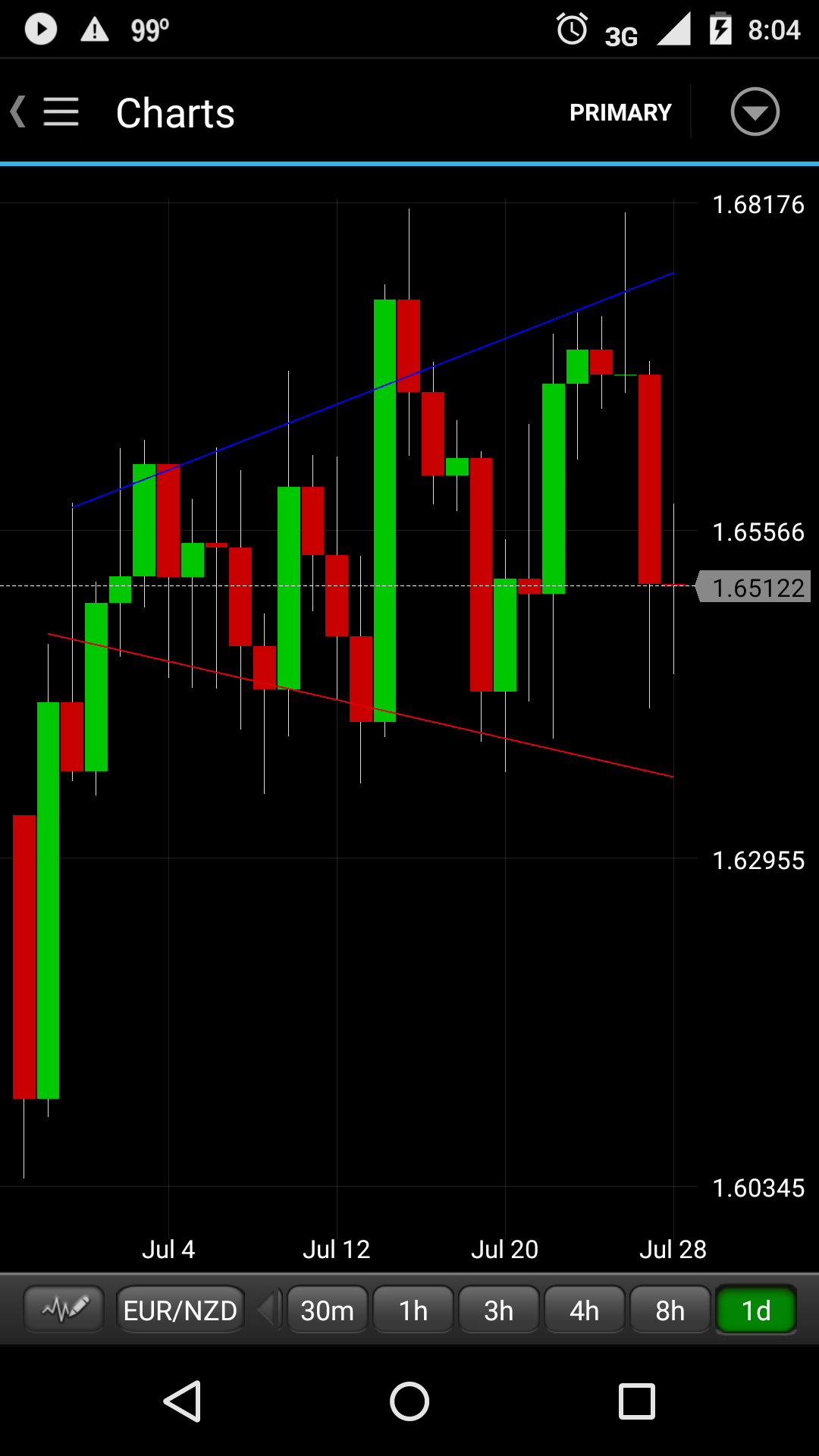The height and width of the screenshot is (1456, 819).
Task: Open the navigation drawer menu
Action: tap(59, 112)
